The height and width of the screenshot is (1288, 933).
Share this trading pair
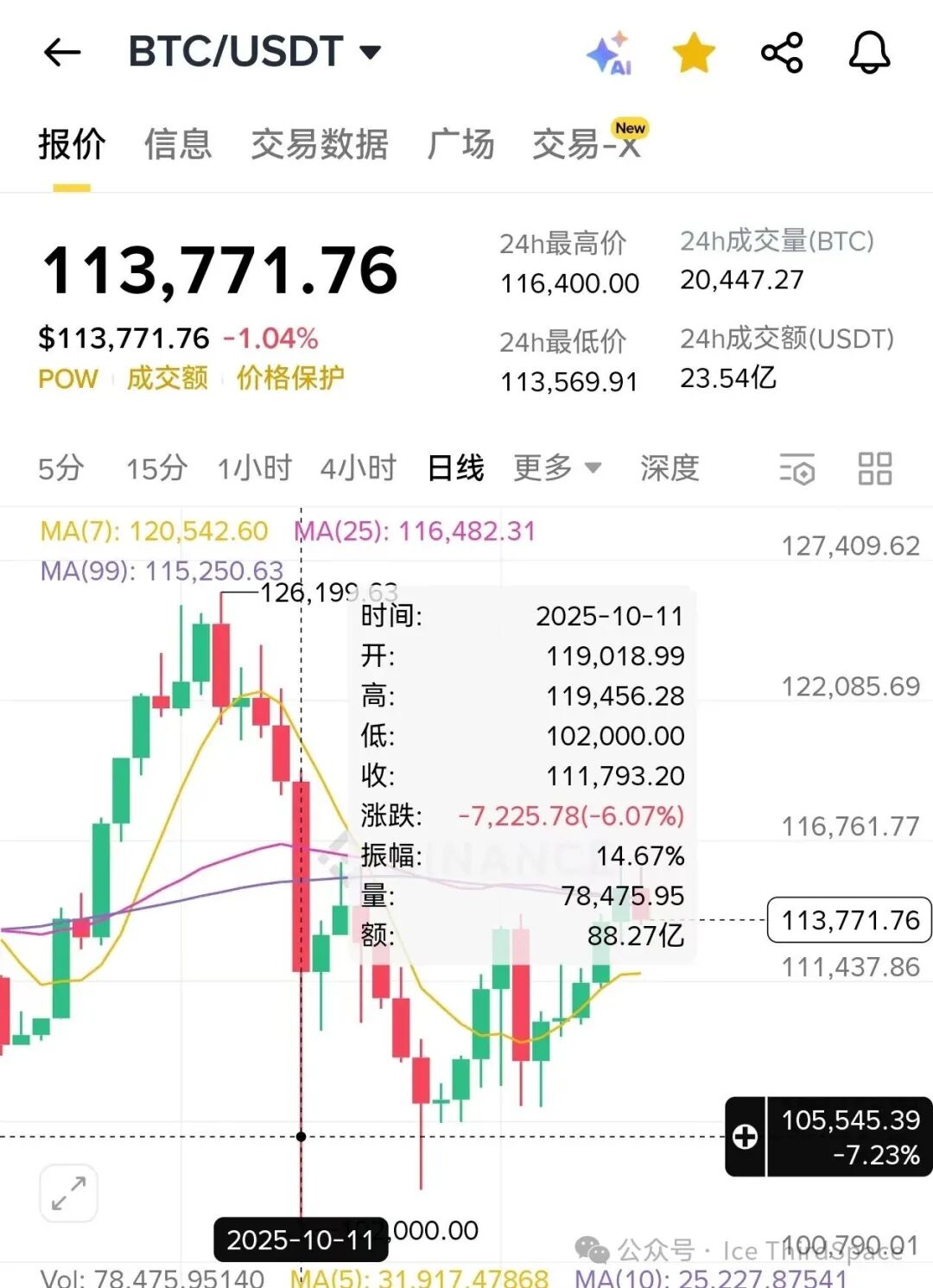point(782,53)
